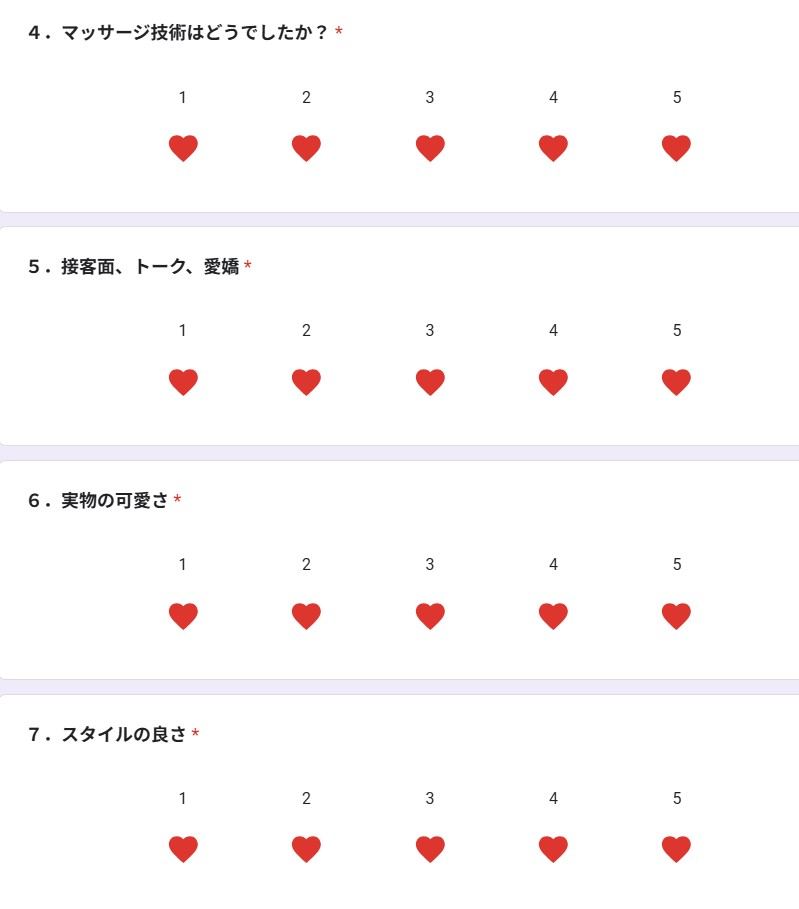Select heart 5 for 接客面、トーク、愛嬌
The image size is (799, 909).
[677, 382]
